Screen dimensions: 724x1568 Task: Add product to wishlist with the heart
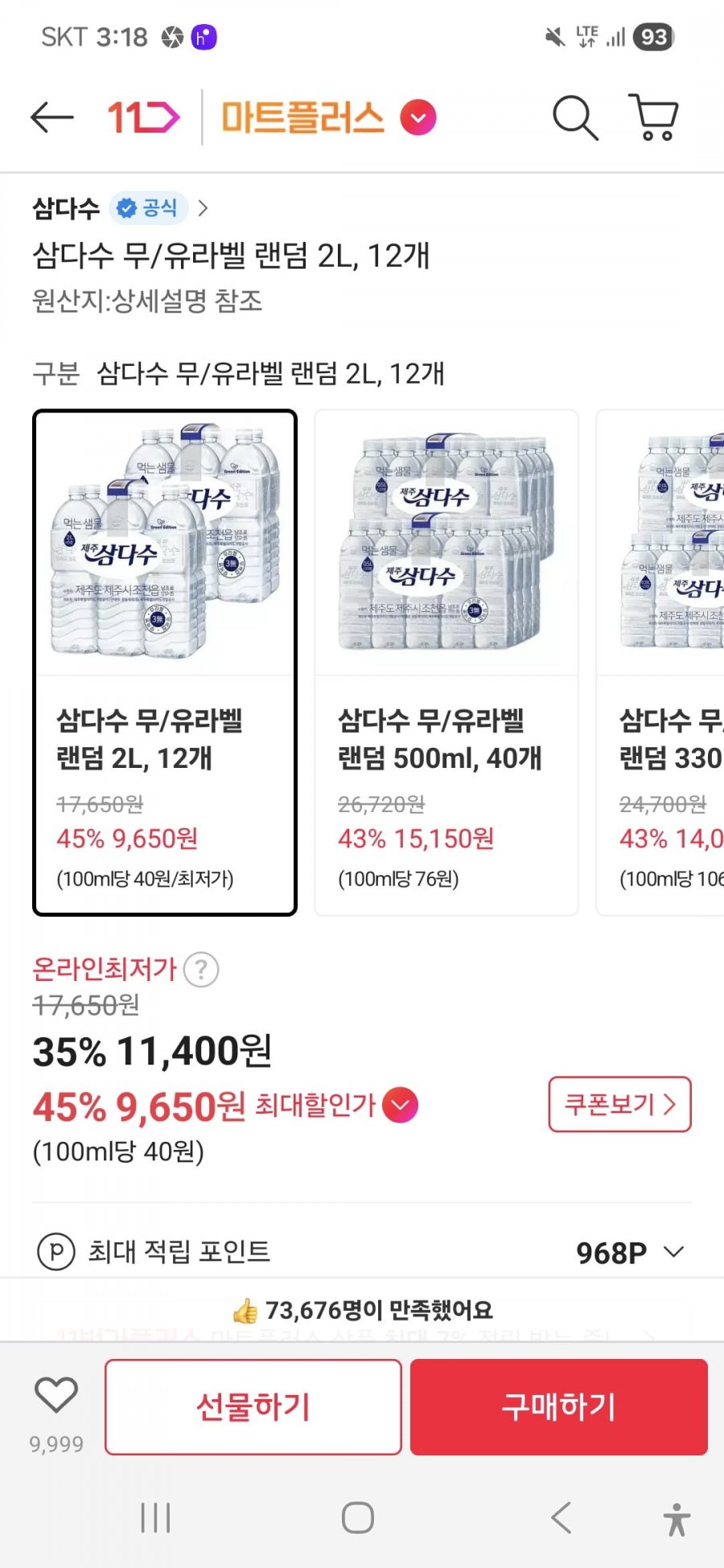point(56,1396)
